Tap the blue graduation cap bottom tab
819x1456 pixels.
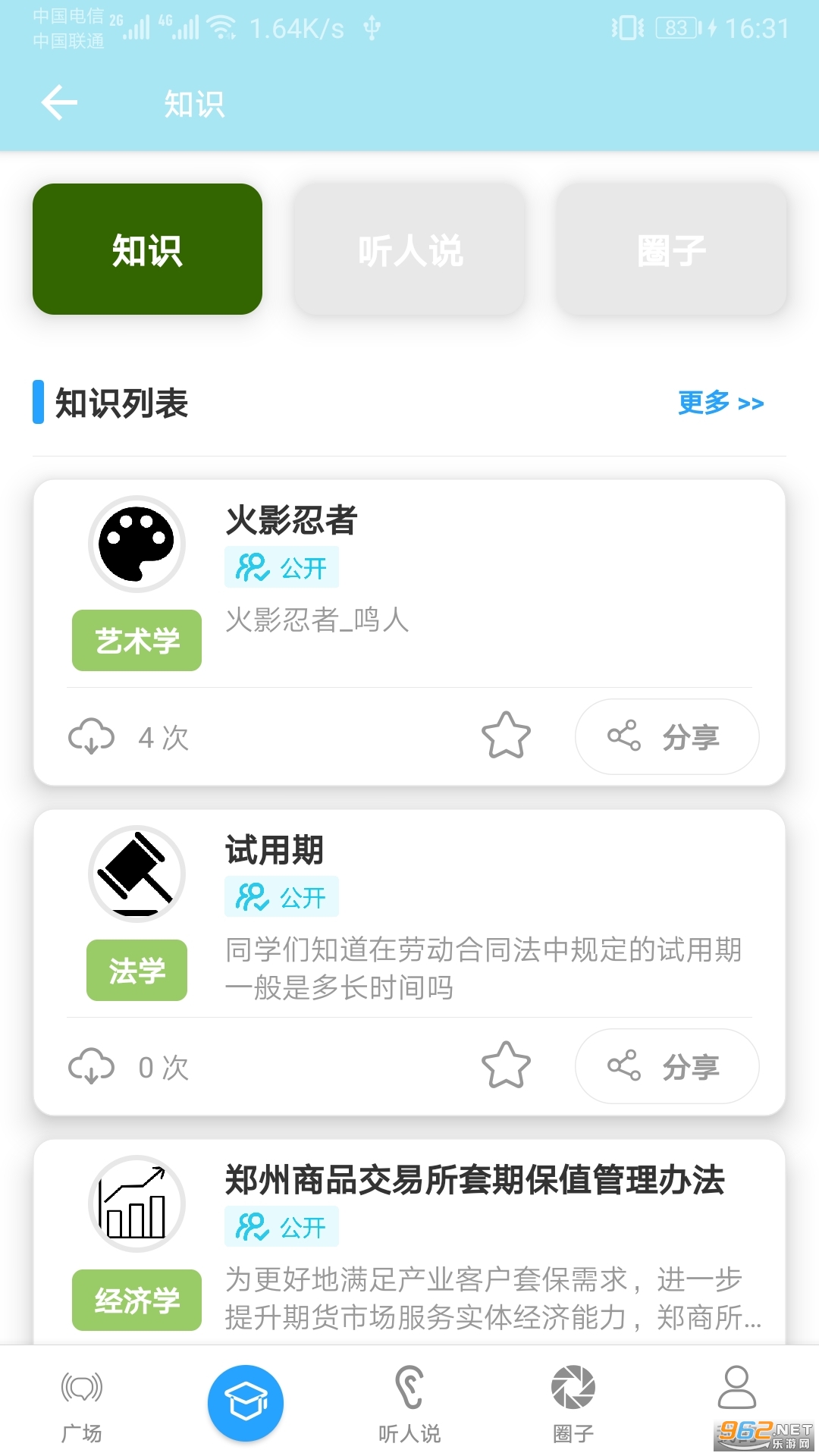(x=246, y=1403)
